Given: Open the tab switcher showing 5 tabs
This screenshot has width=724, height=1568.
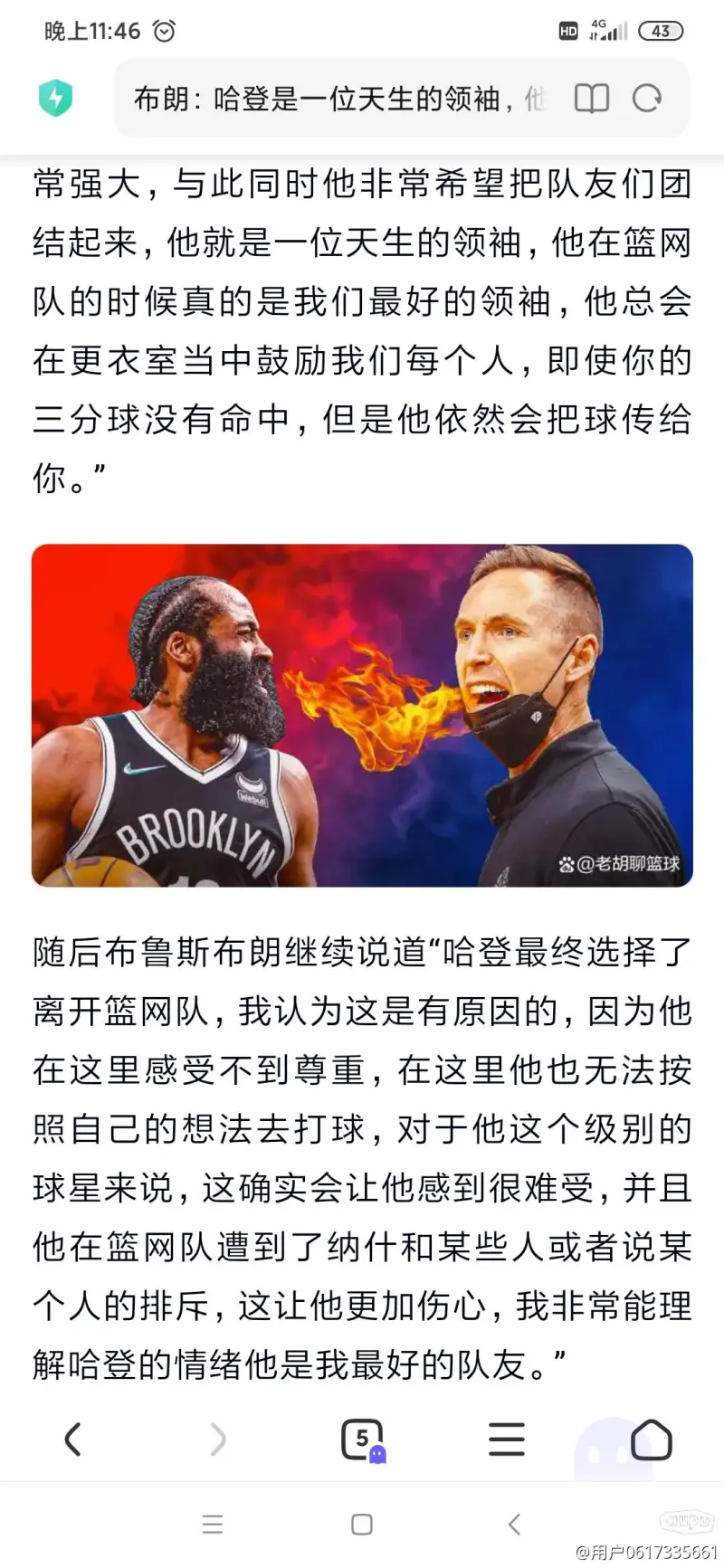Looking at the screenshot, I should pos(363,1439).
